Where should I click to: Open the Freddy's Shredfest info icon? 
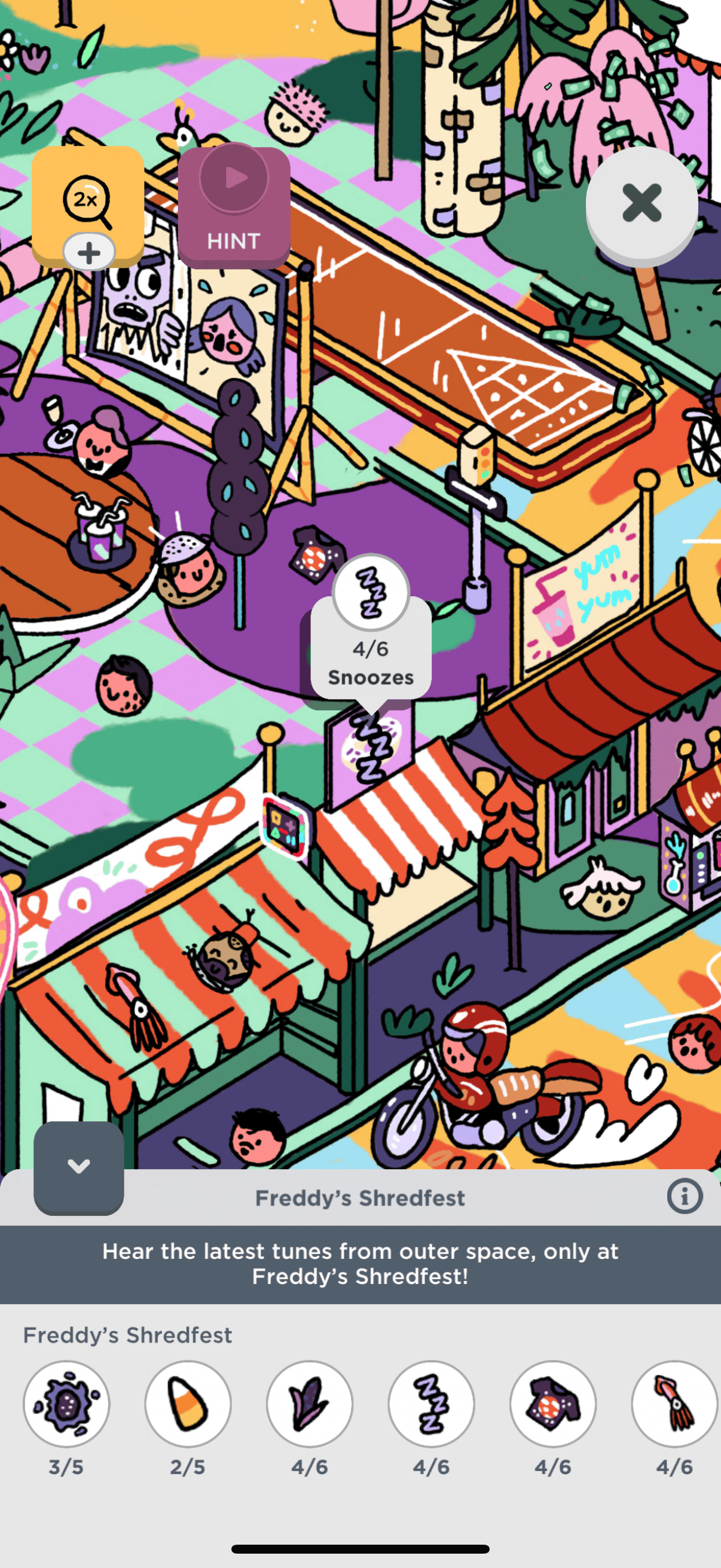click(x=685, y=1197)
